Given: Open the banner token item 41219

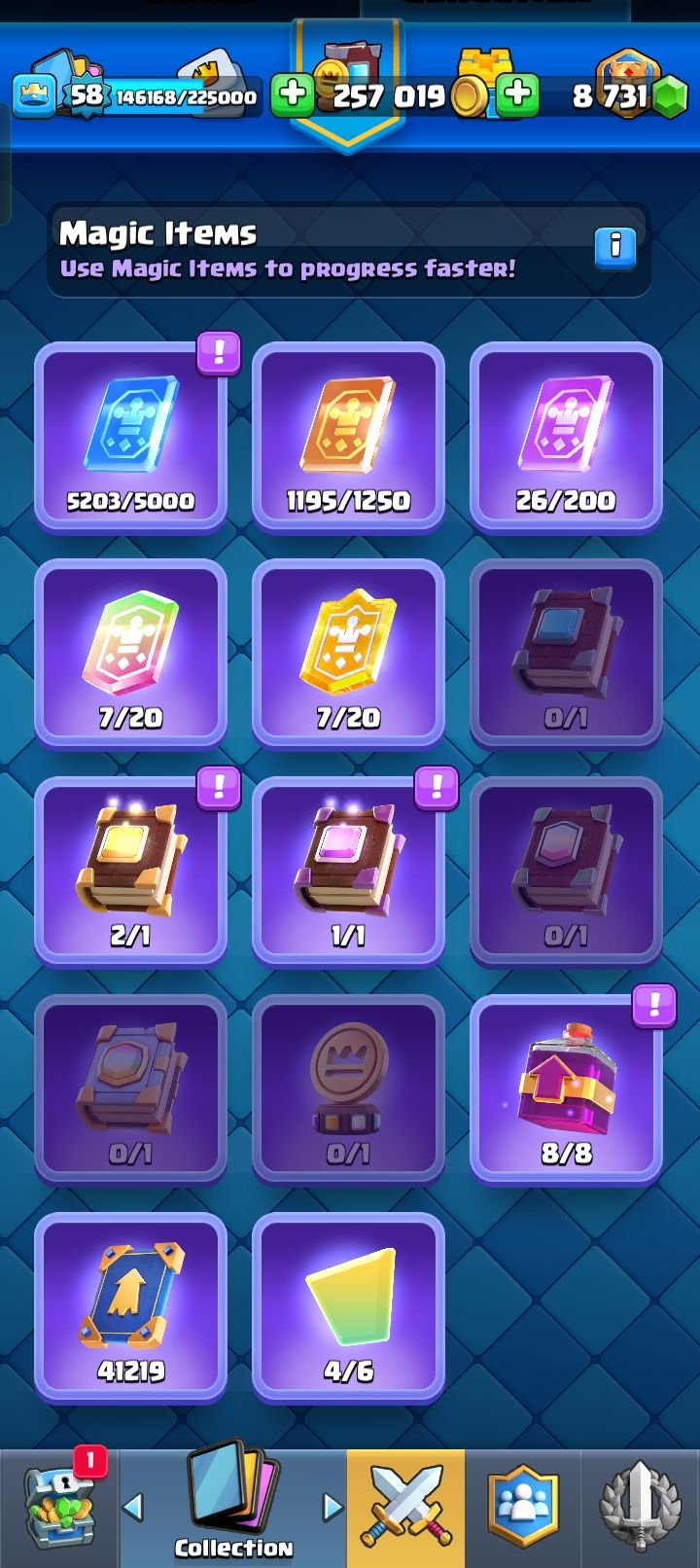Looking at the screenshot, I should coord(131,1307).
